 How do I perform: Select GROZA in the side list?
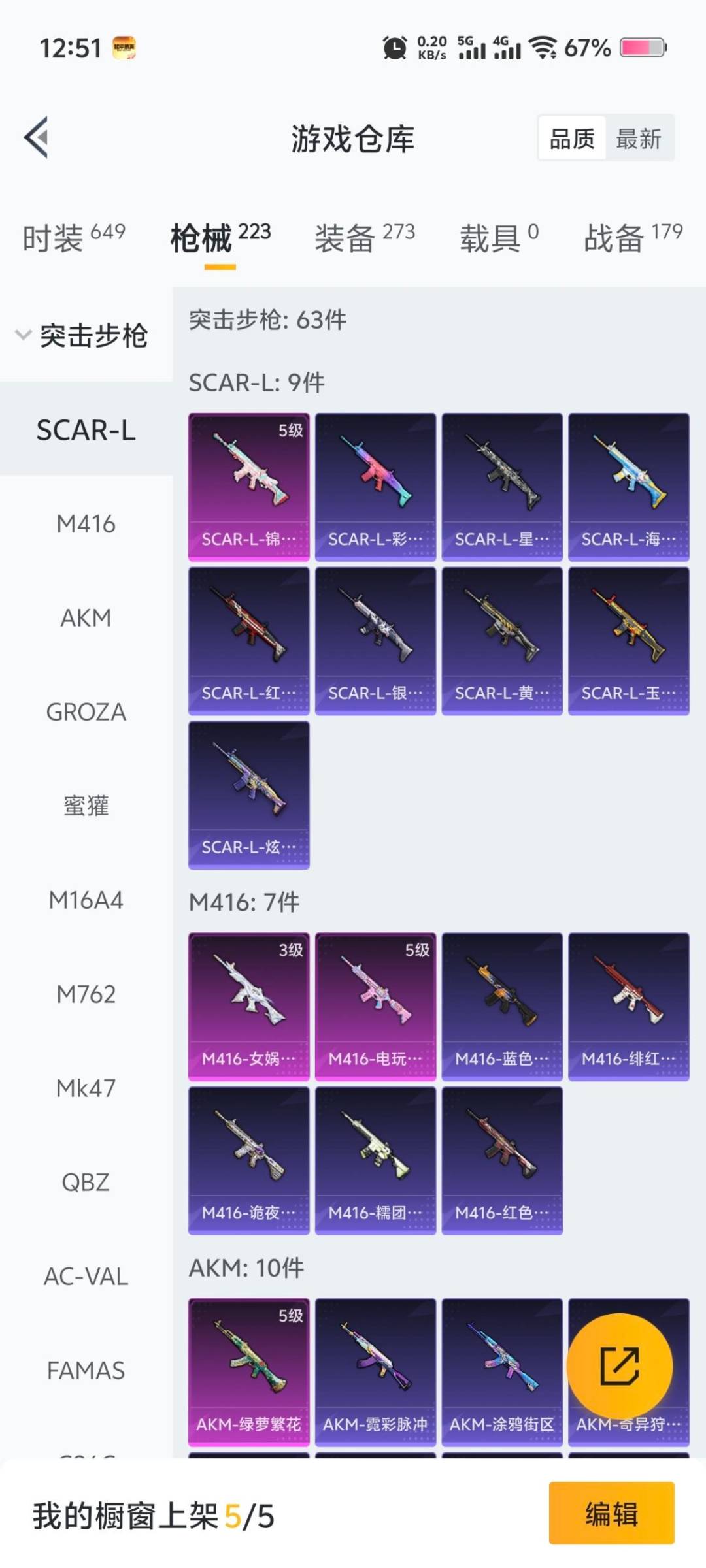pyautogui.click(x=86, y=712)
